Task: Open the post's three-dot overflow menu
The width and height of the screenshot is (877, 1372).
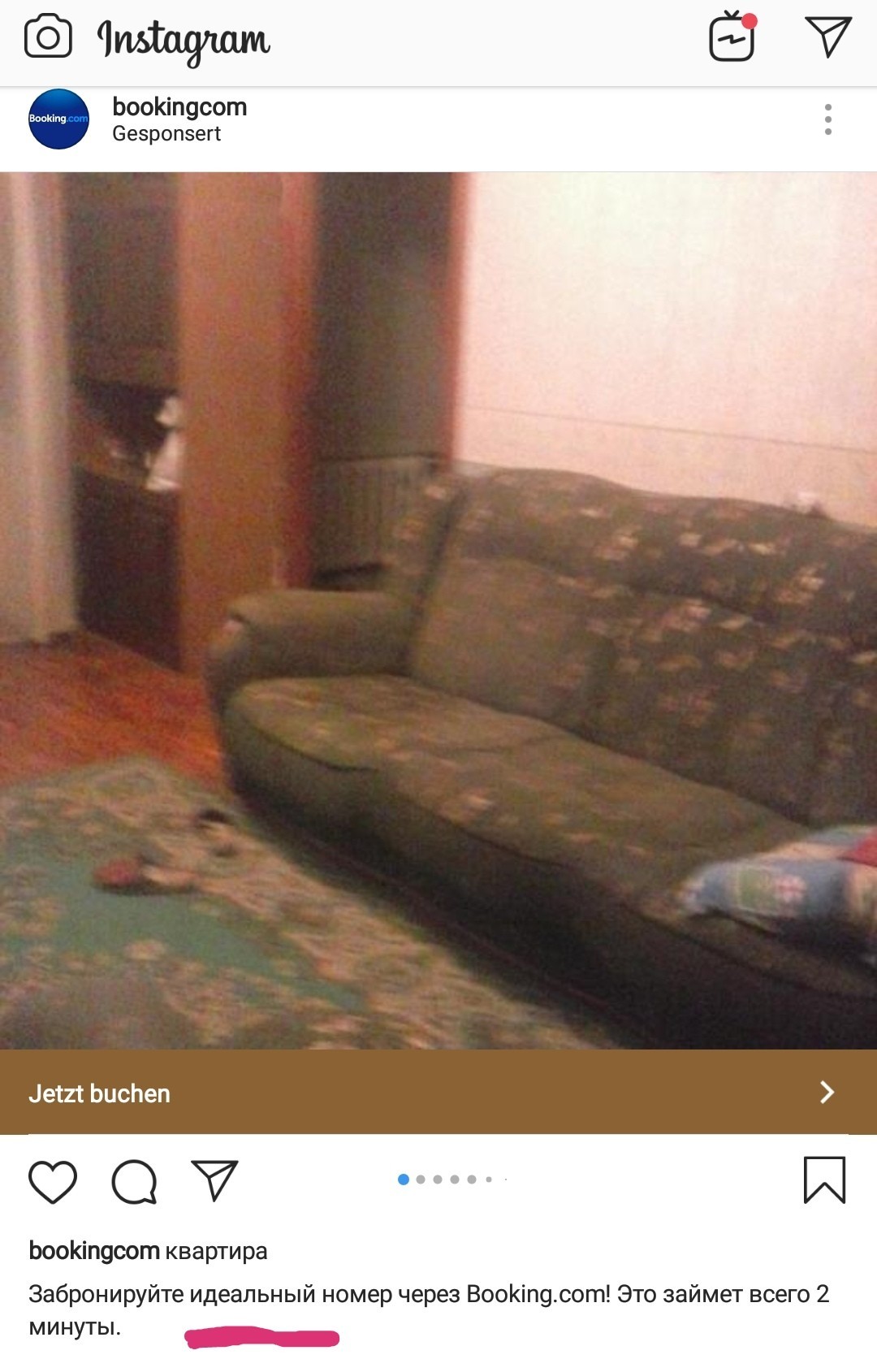Action: point(827,119)
